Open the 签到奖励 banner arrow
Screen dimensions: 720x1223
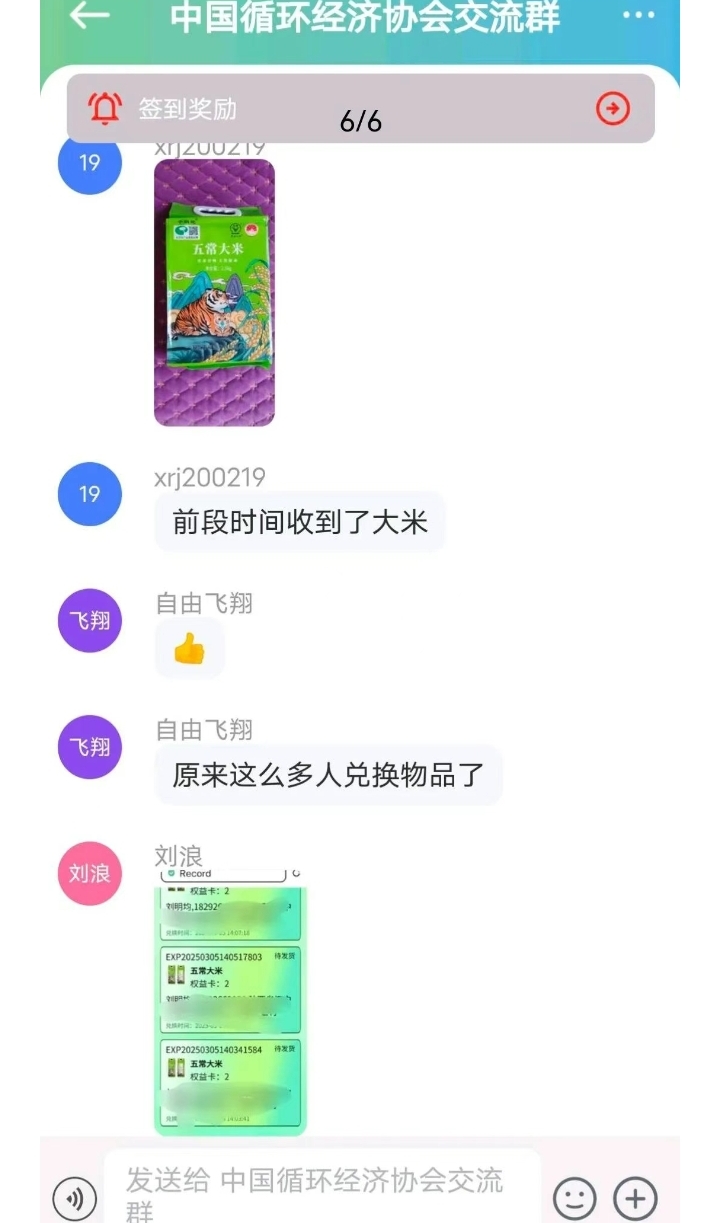click(x=613, y=108)
